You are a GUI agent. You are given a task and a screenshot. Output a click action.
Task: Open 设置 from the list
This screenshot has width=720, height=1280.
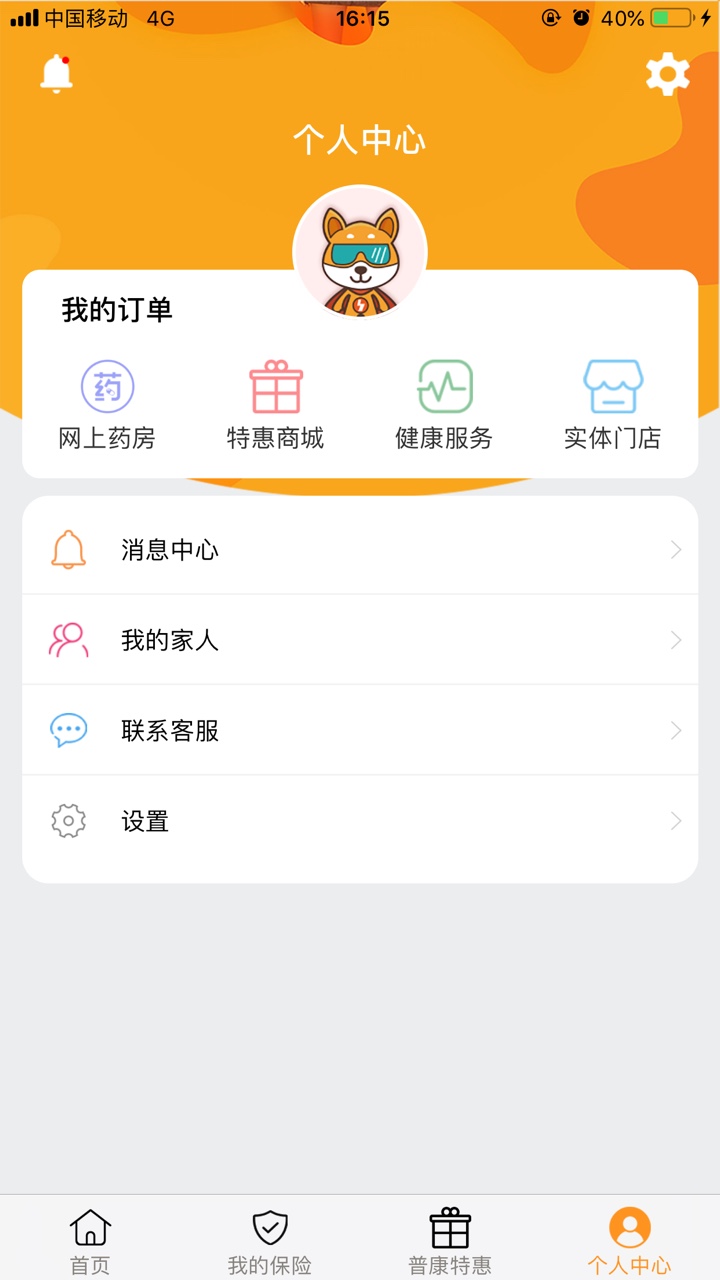point(144,820)
